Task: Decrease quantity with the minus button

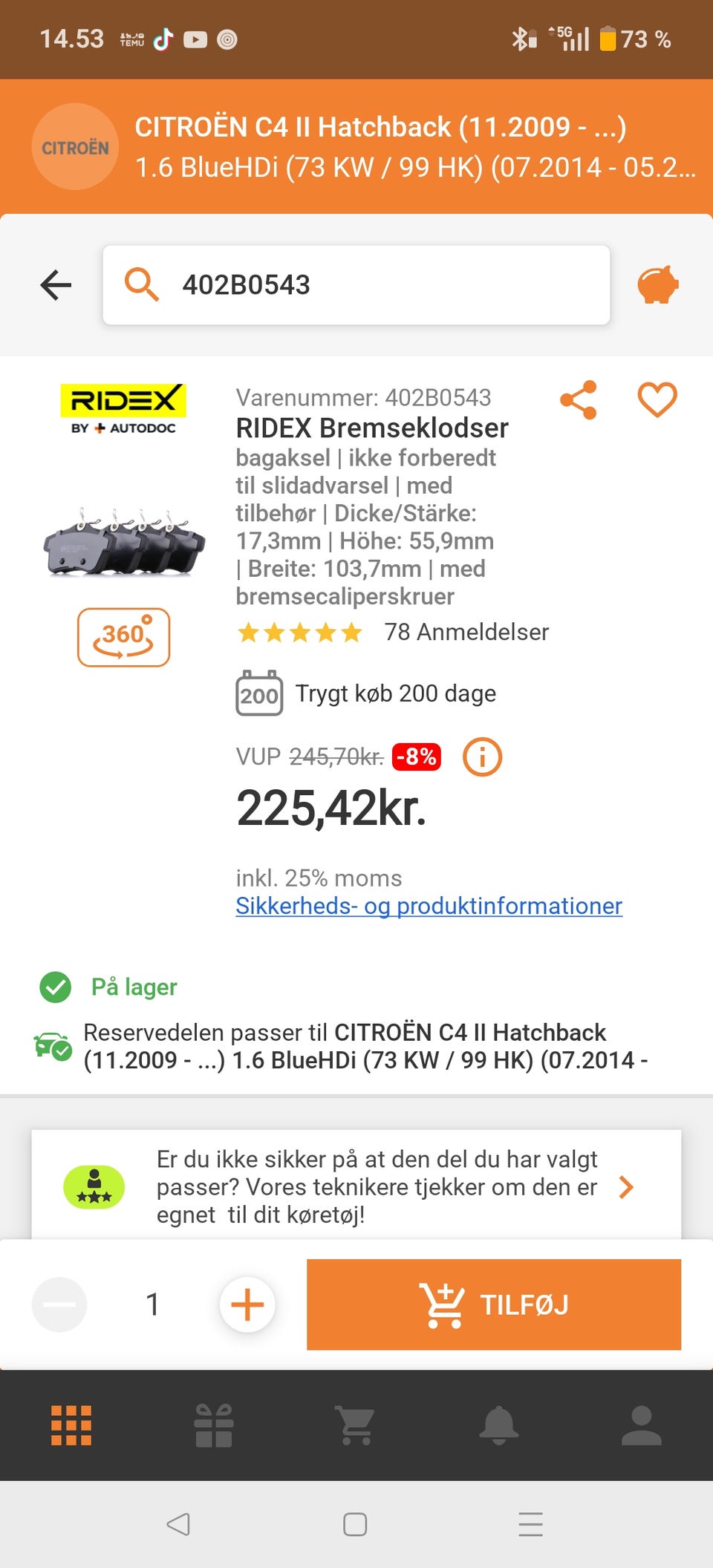Action: 59,1304
